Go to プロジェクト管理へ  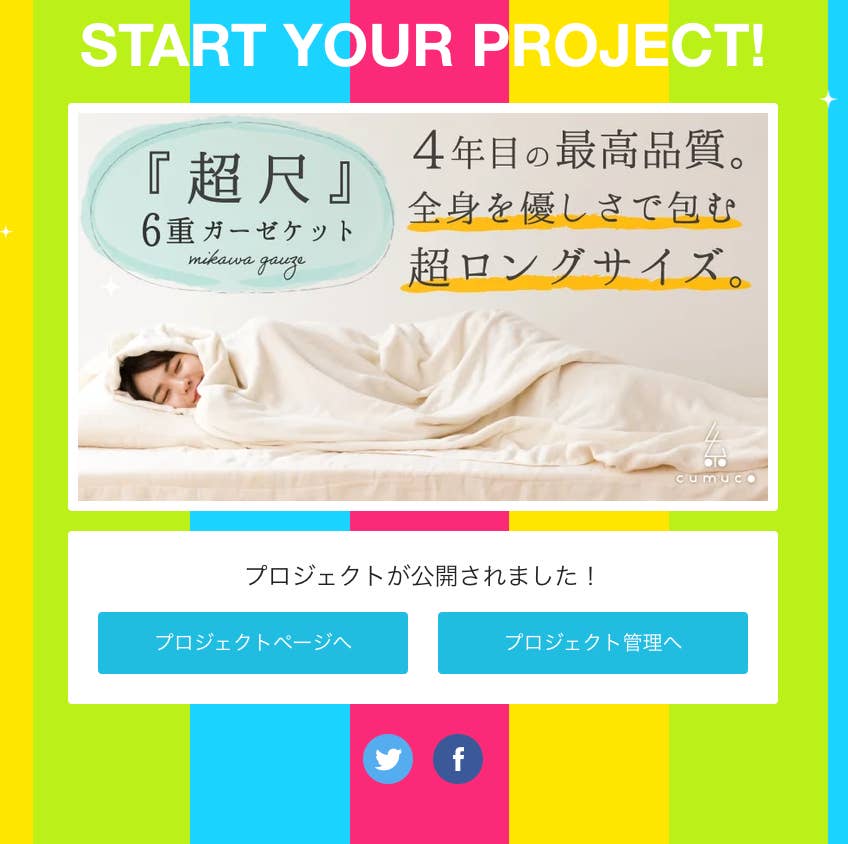pyautogui.click(x=593, y=643)
